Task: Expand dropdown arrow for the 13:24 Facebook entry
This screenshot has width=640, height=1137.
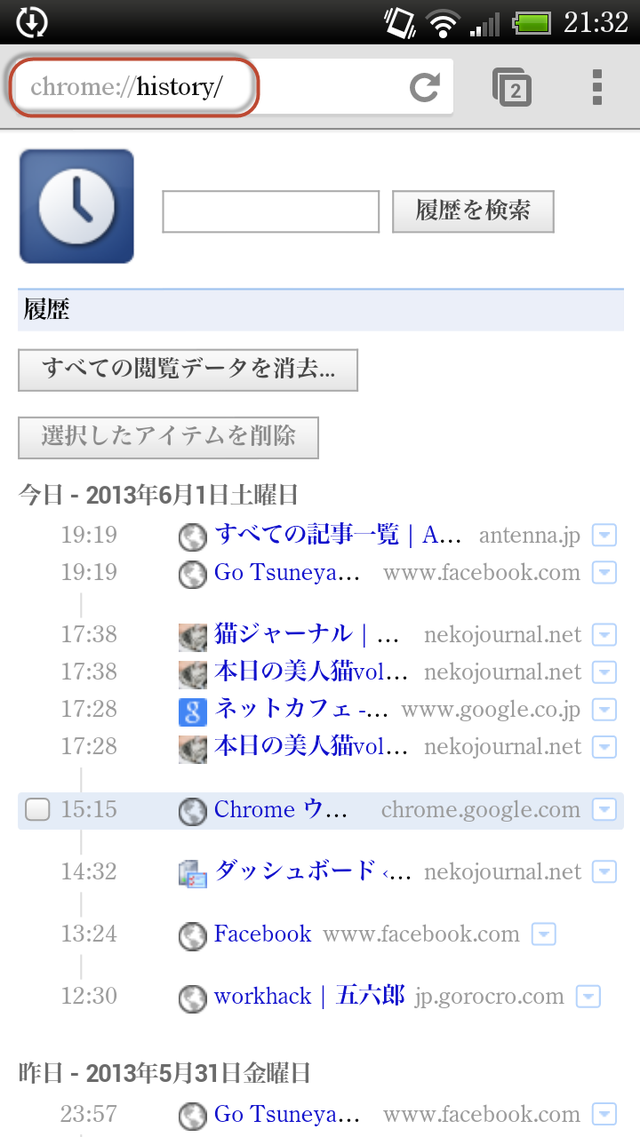Action: (543, 935)
